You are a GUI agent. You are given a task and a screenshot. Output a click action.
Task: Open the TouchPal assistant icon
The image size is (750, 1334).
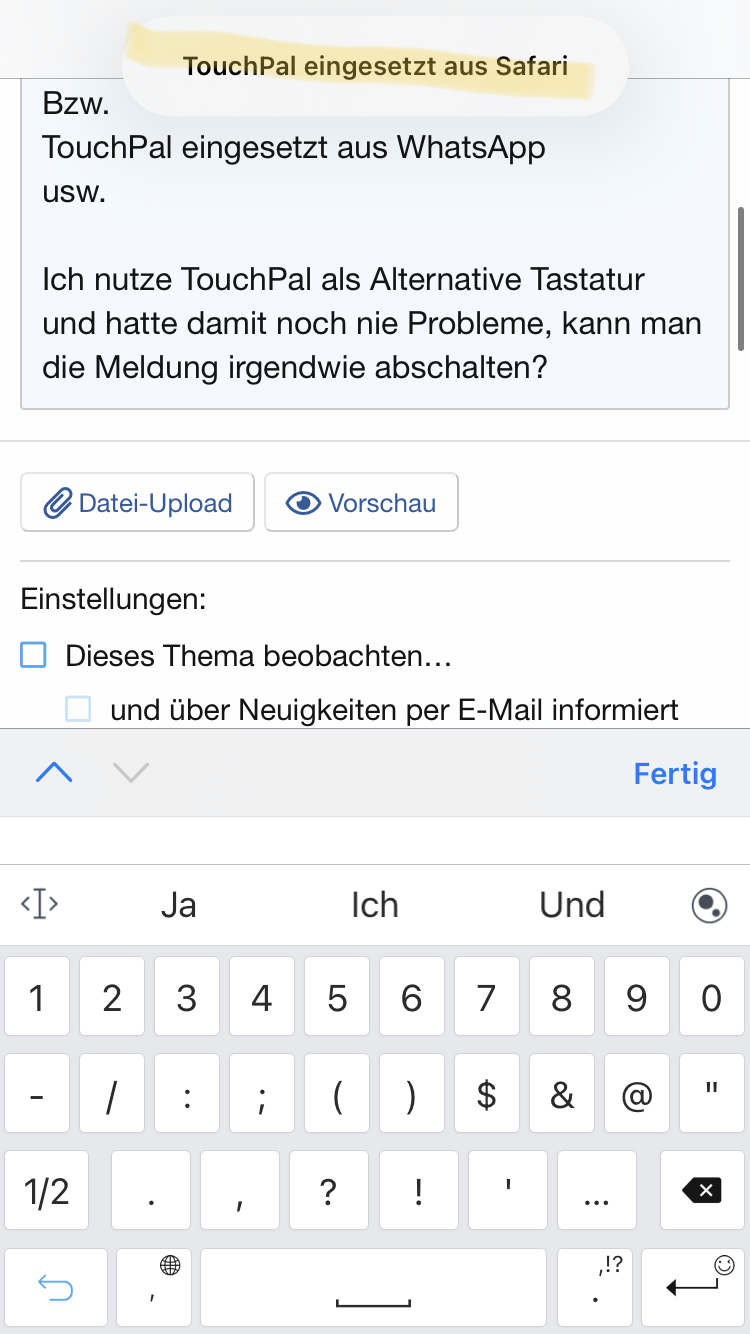pos(709,905)
